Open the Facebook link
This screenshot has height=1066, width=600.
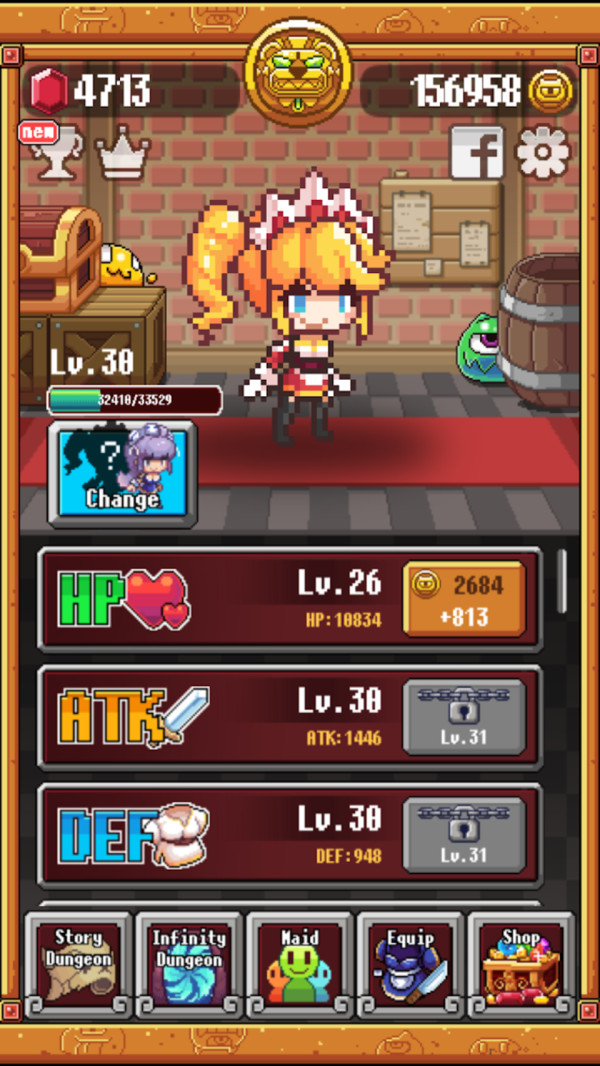(x=477, y=152)
